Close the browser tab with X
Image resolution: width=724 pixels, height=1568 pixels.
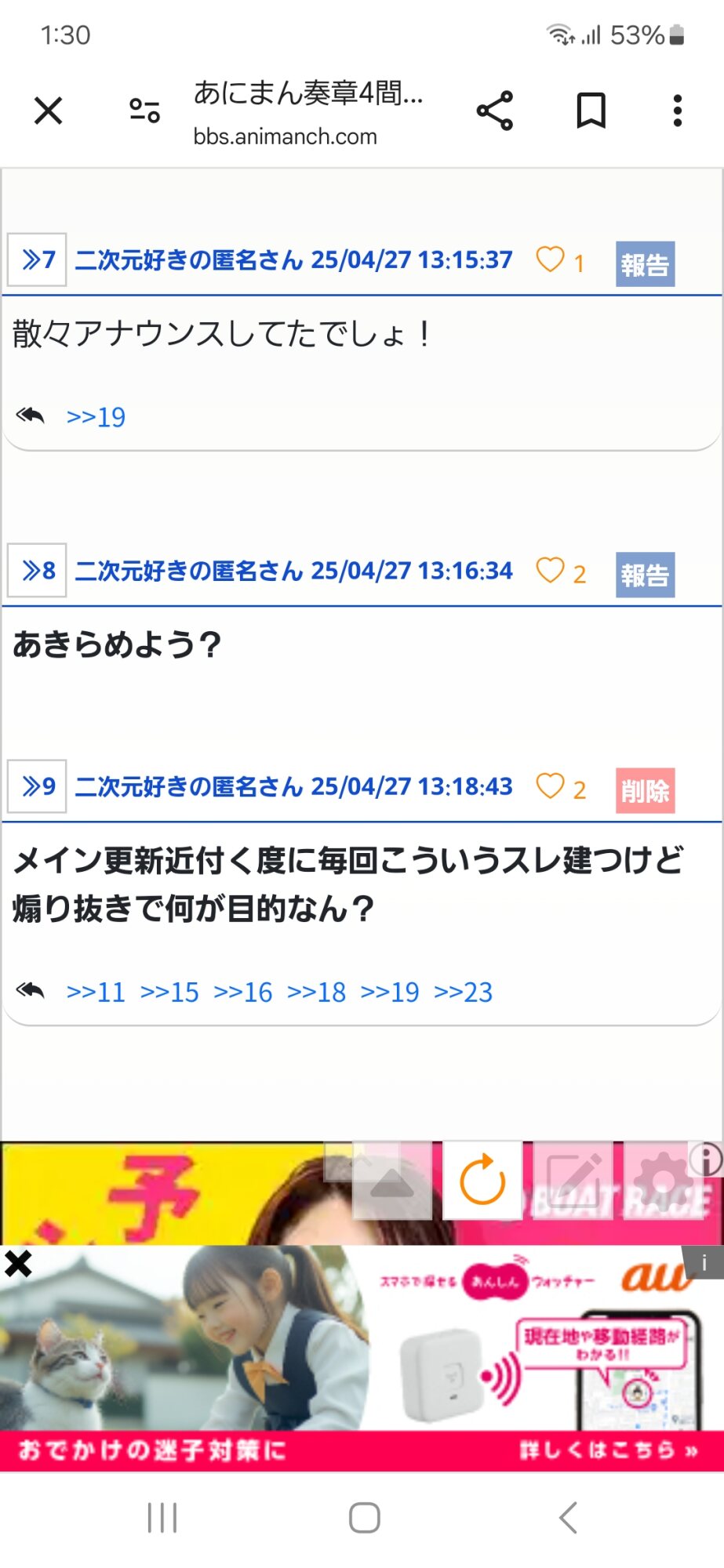coord(48,111)
